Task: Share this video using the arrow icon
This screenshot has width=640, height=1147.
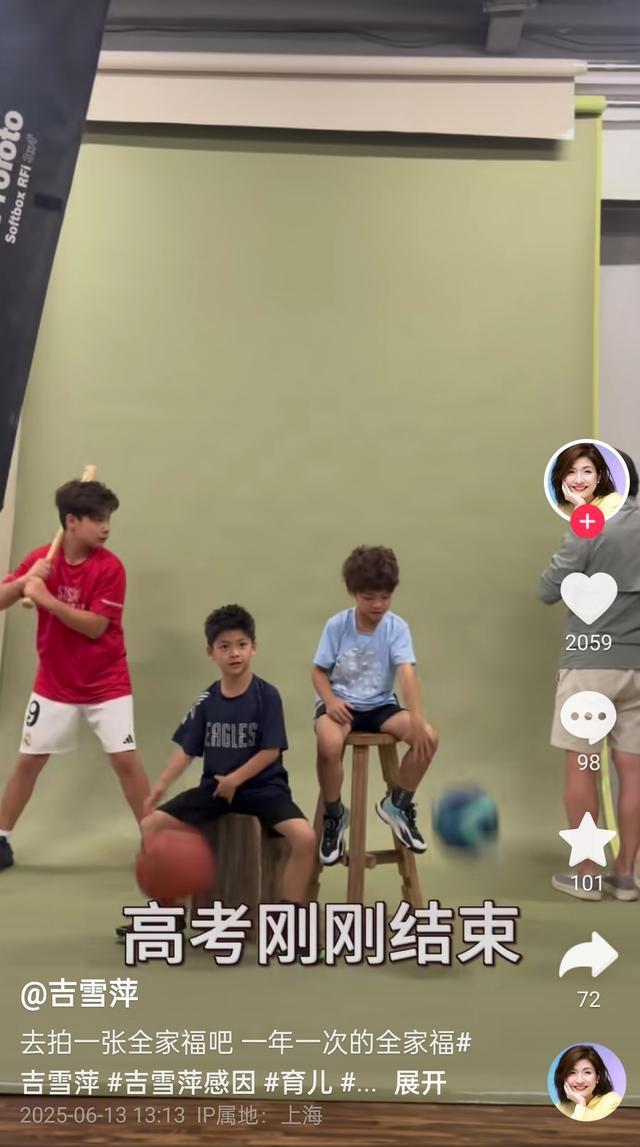Action: [x=588, y=955]
